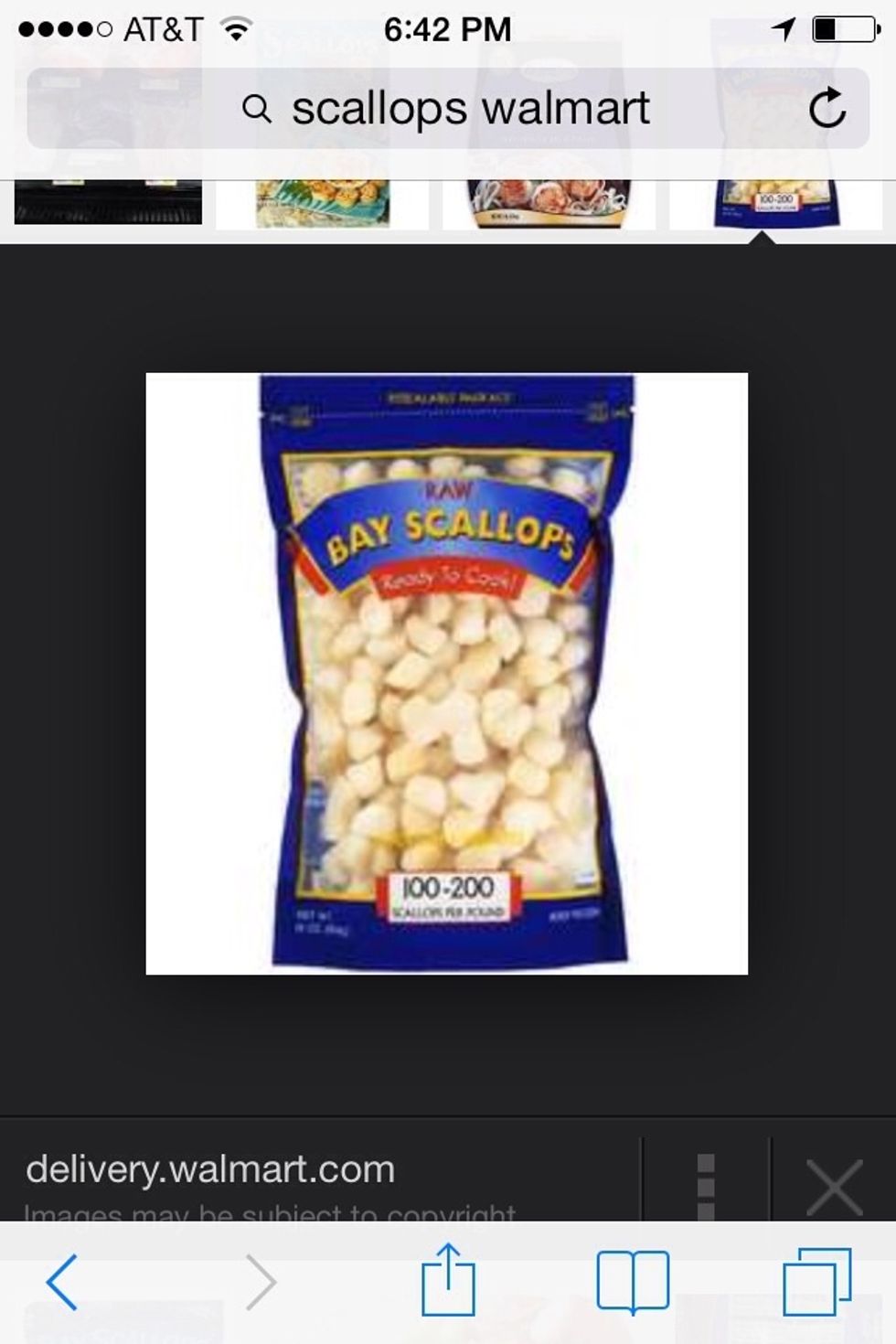Tap the scallops walmart address bar
This screenshot has width=896, height=1344.
coord(446,109)
